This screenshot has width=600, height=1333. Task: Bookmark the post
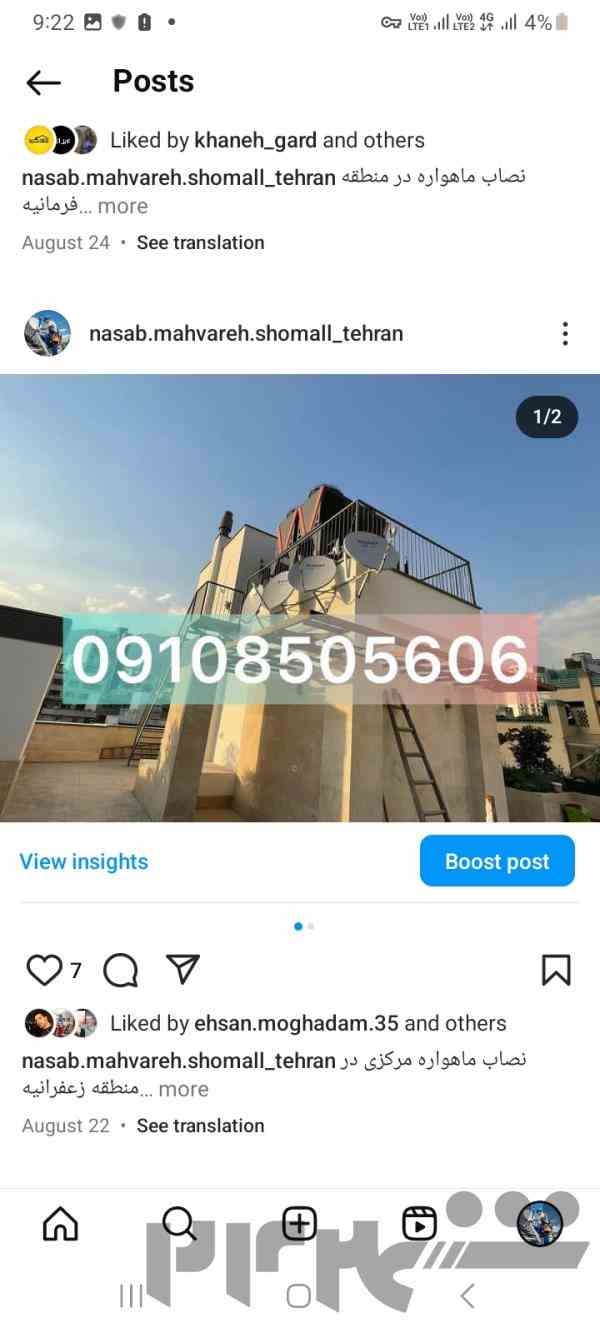pos(556,969)
